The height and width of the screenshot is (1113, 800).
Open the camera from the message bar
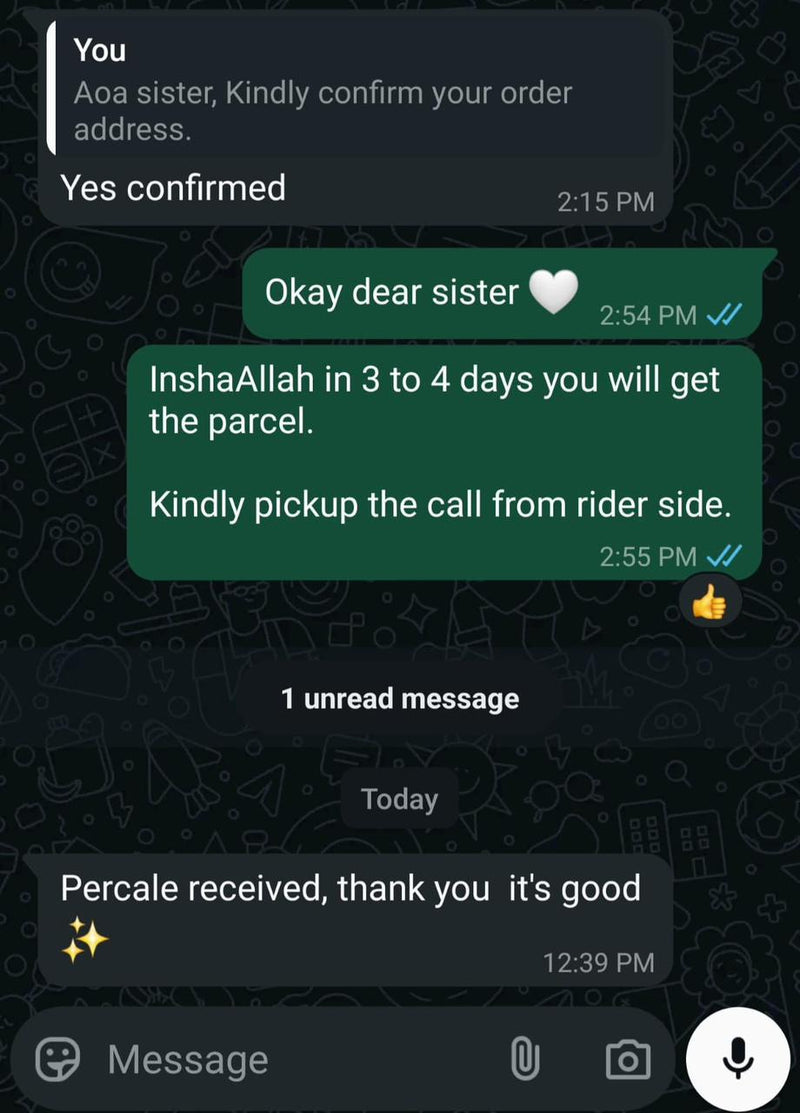[x=627, y=1060]
